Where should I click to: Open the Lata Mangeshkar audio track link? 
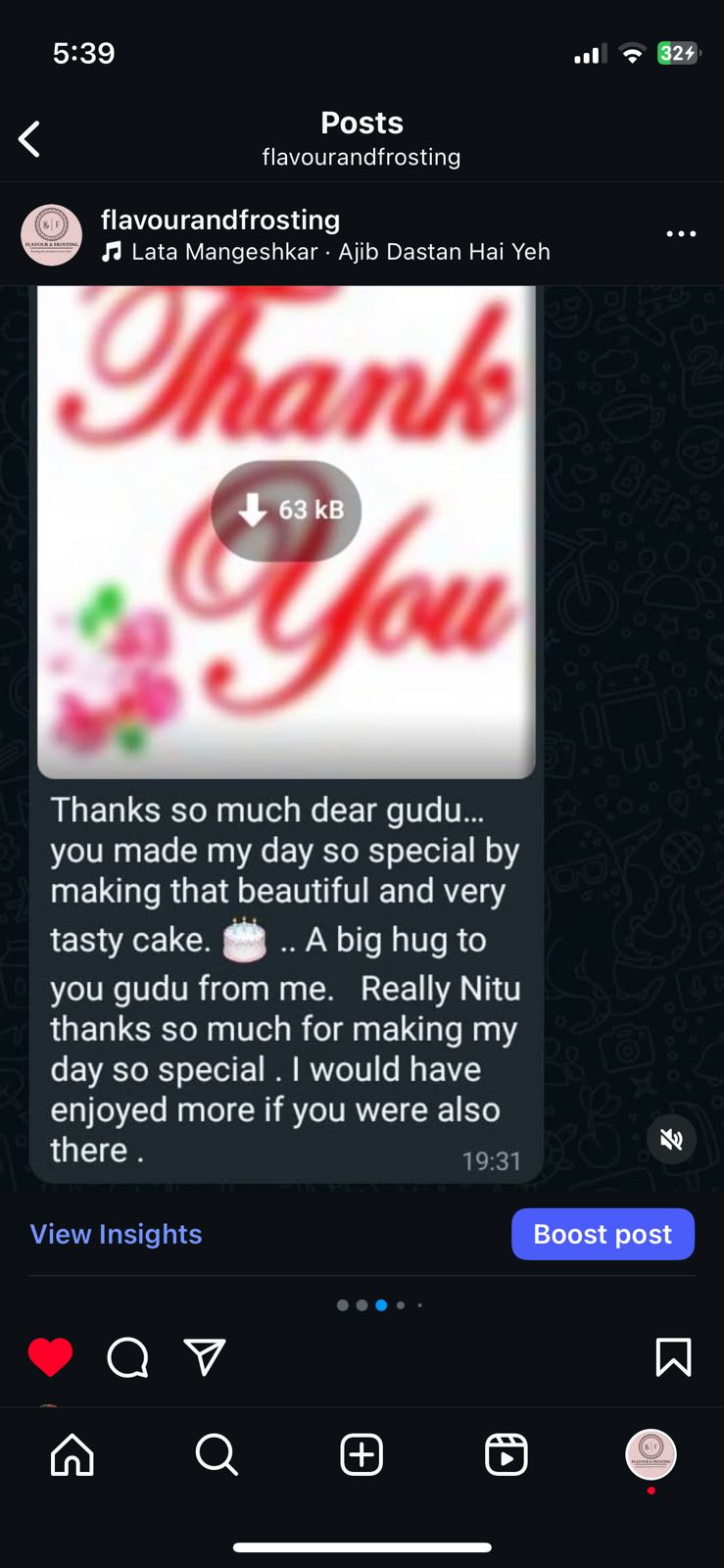(326, 252)
